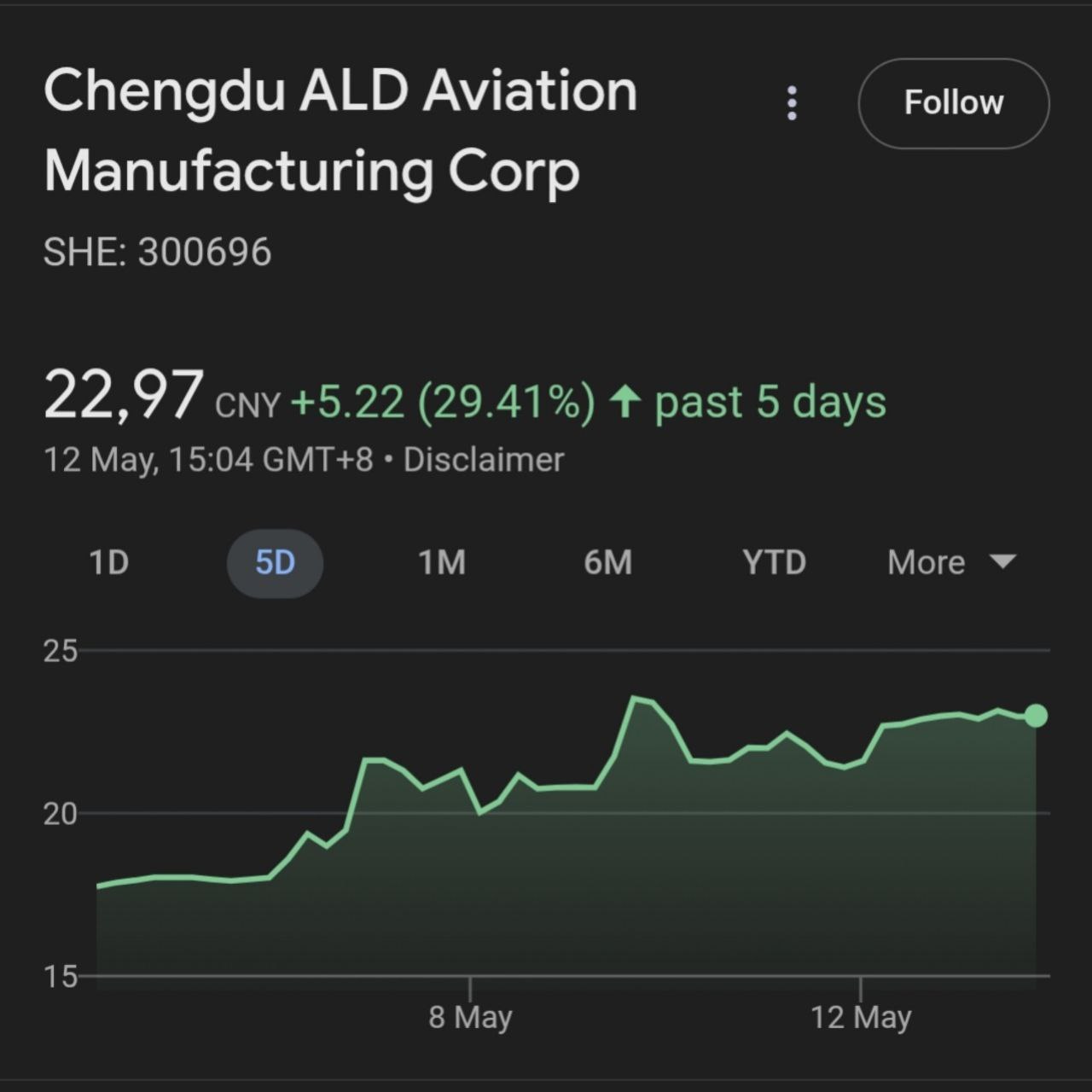The height and width of the screenshot is (1092, 1092).
Task: Expand the More time ranges dropdown
Action: click(950, 563)
